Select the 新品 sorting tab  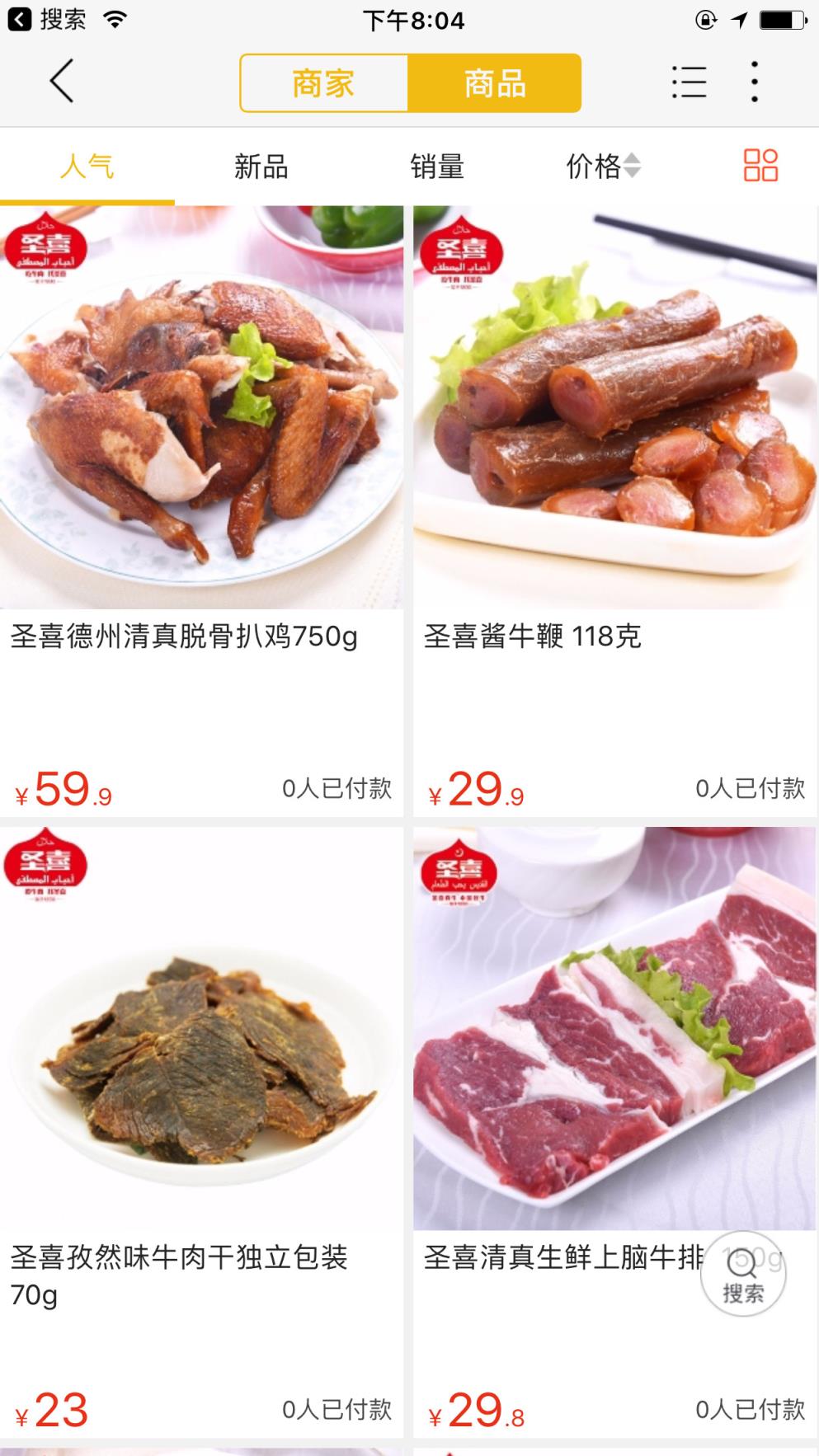(261, 166)
